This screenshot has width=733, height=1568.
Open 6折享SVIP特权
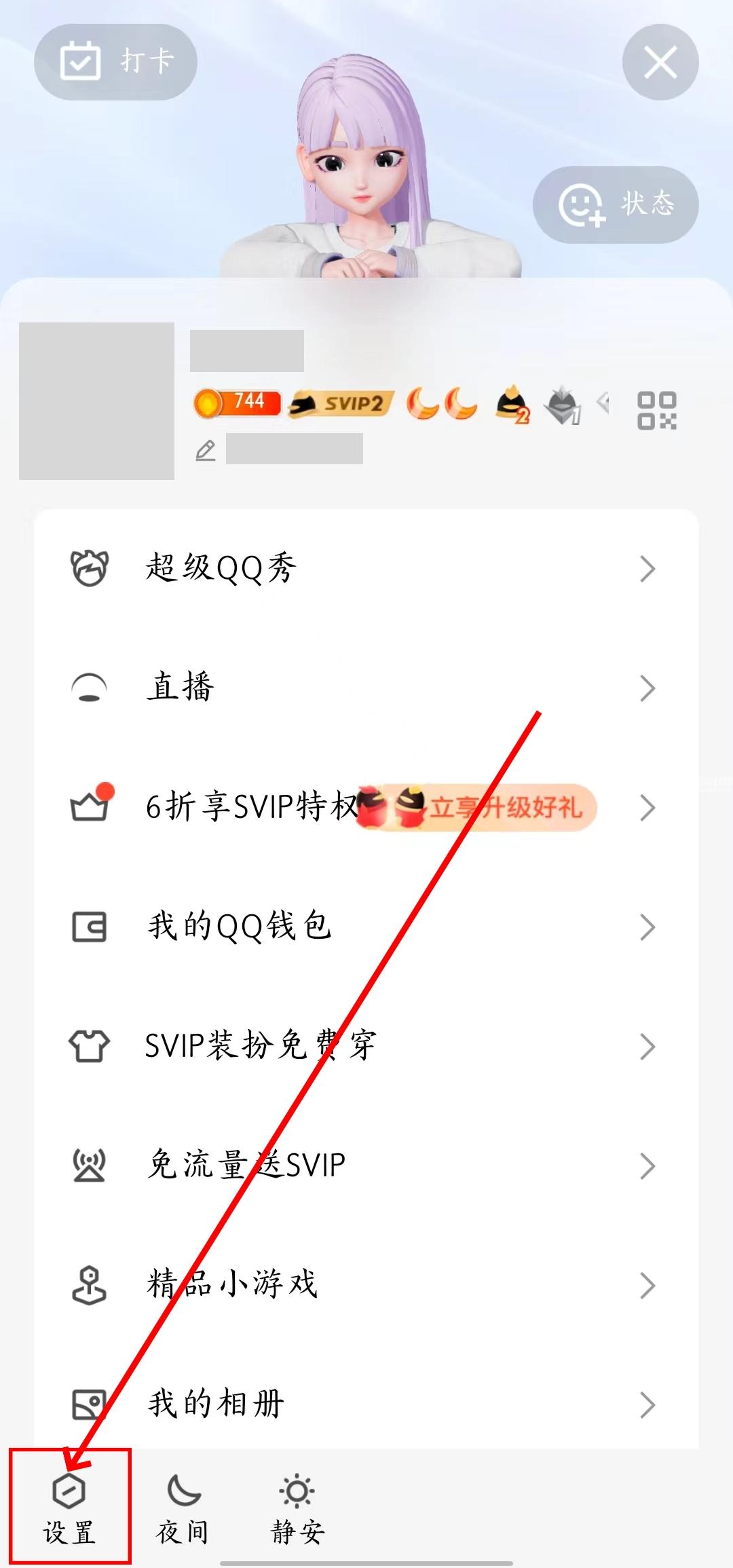(366, 807)
